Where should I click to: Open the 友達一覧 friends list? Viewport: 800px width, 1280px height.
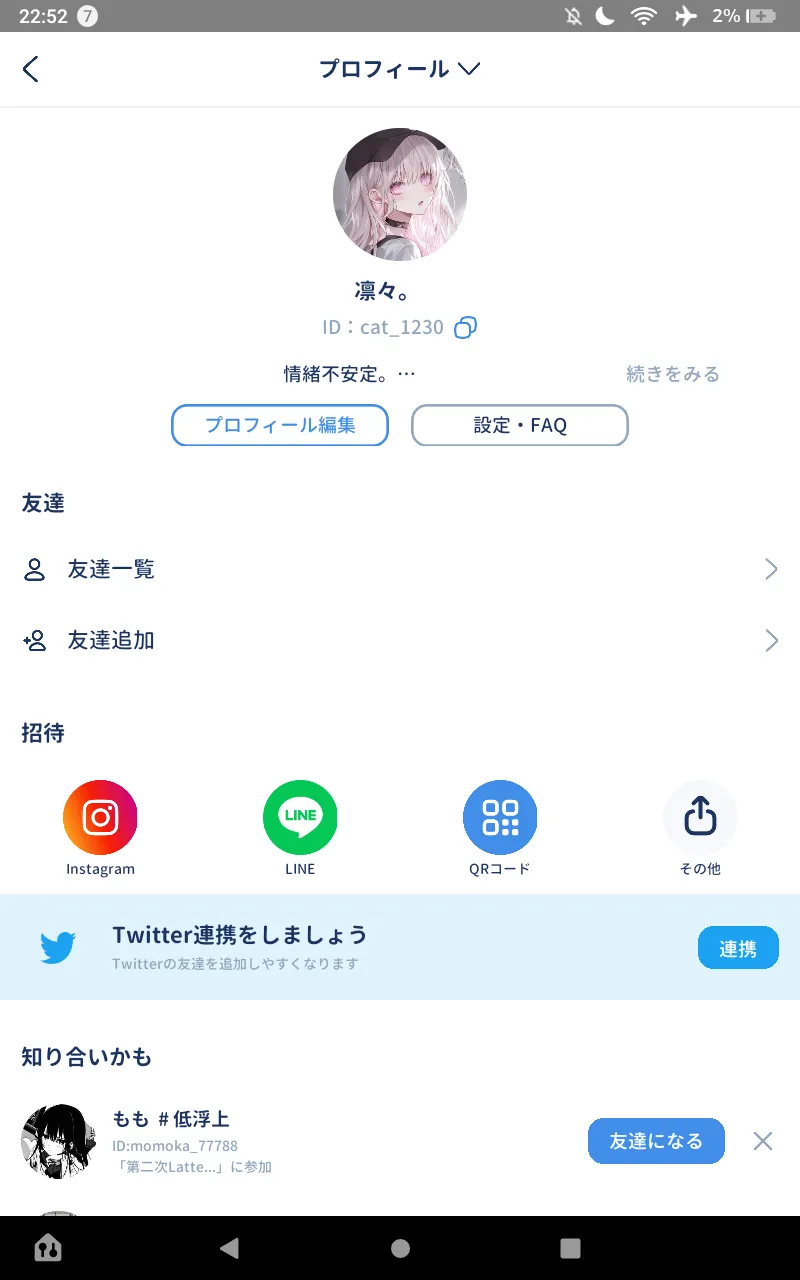tap(400, 570)
